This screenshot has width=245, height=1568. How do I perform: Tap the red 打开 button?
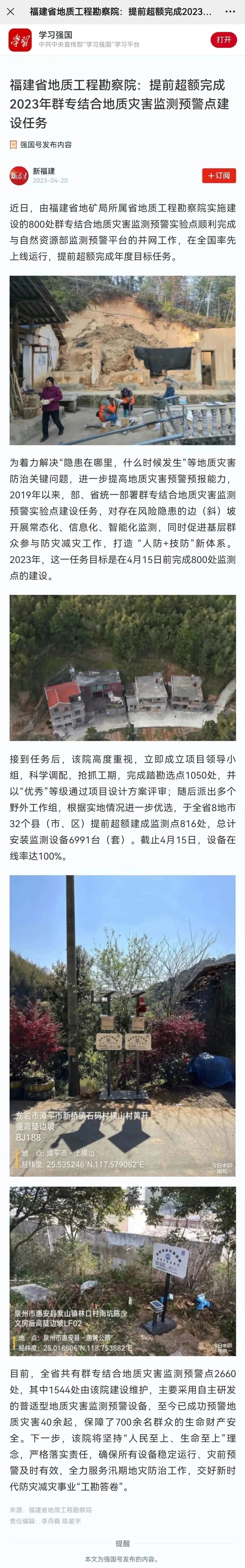click(x=224, y=40)
